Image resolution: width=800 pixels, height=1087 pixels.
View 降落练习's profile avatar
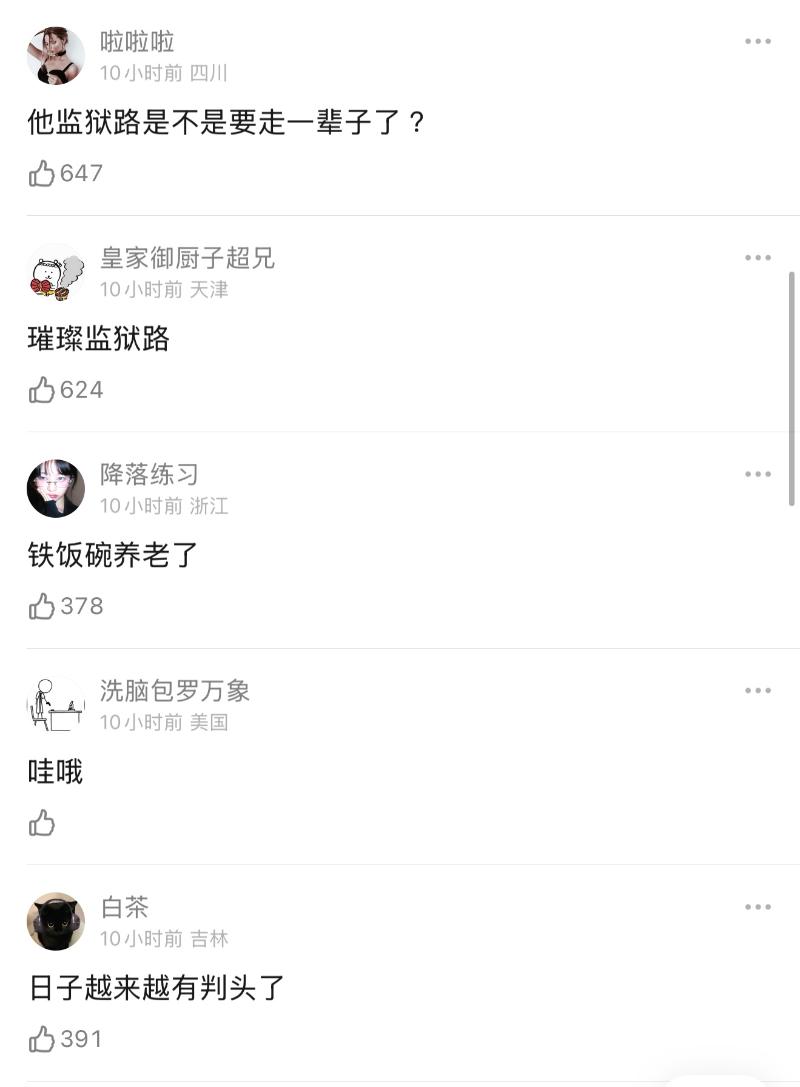pyautogui.click(x=56, y=489)
